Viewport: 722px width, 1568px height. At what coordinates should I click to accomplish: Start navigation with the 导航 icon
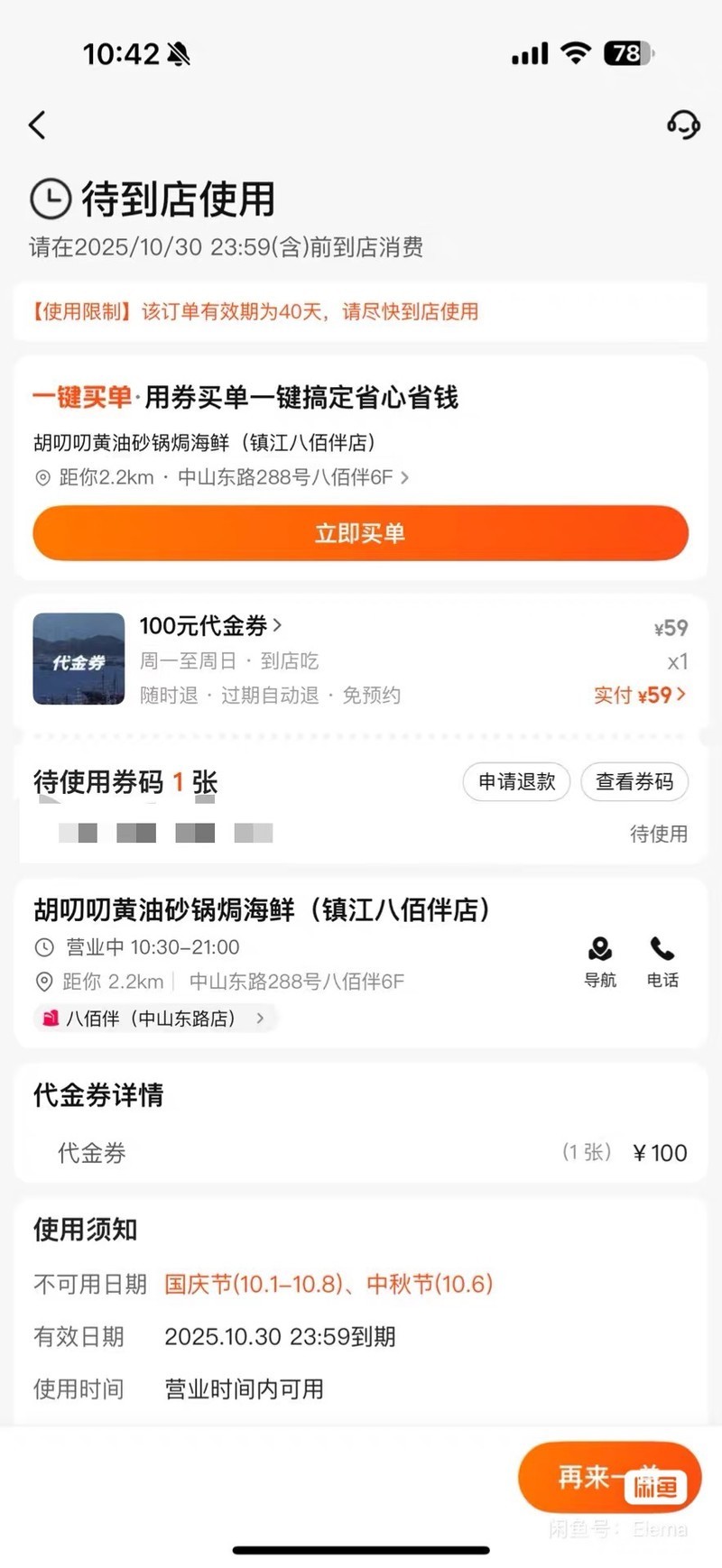point(600,960)
